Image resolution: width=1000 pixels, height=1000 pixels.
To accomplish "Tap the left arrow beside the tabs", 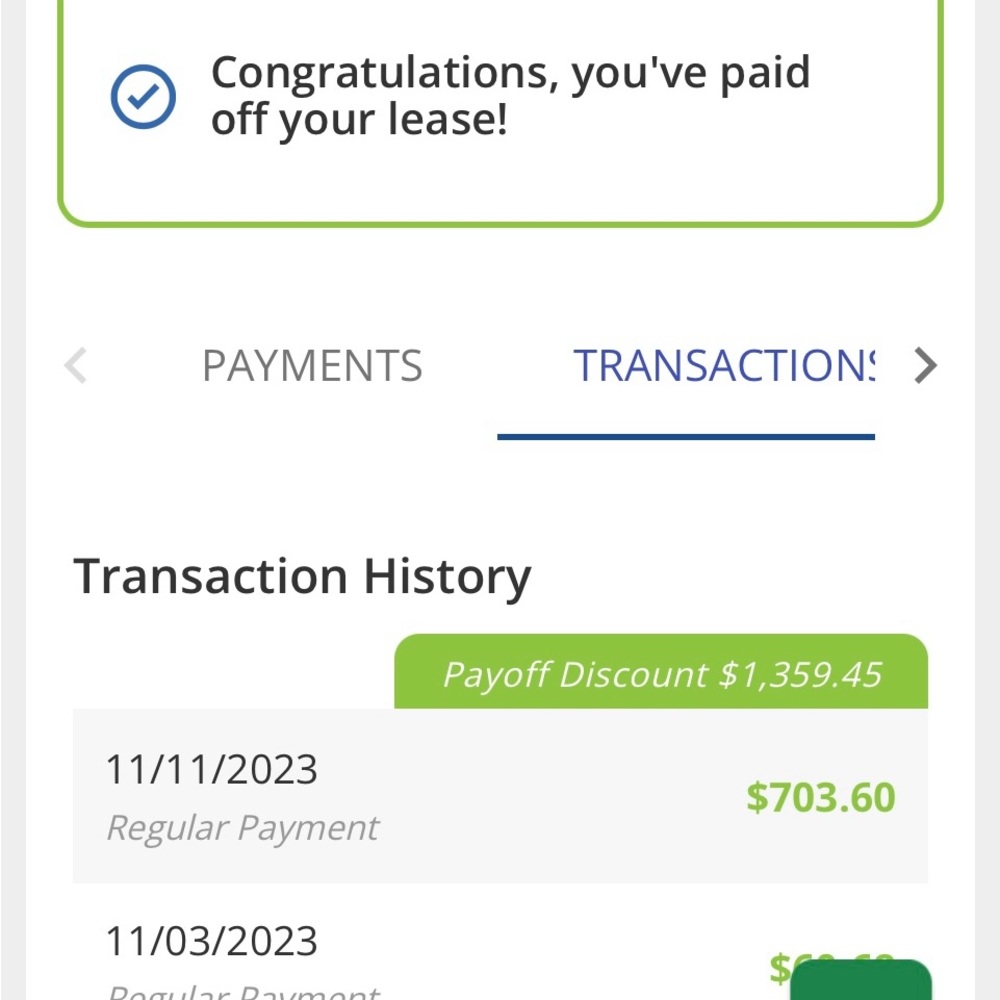I will coord(76,367).
